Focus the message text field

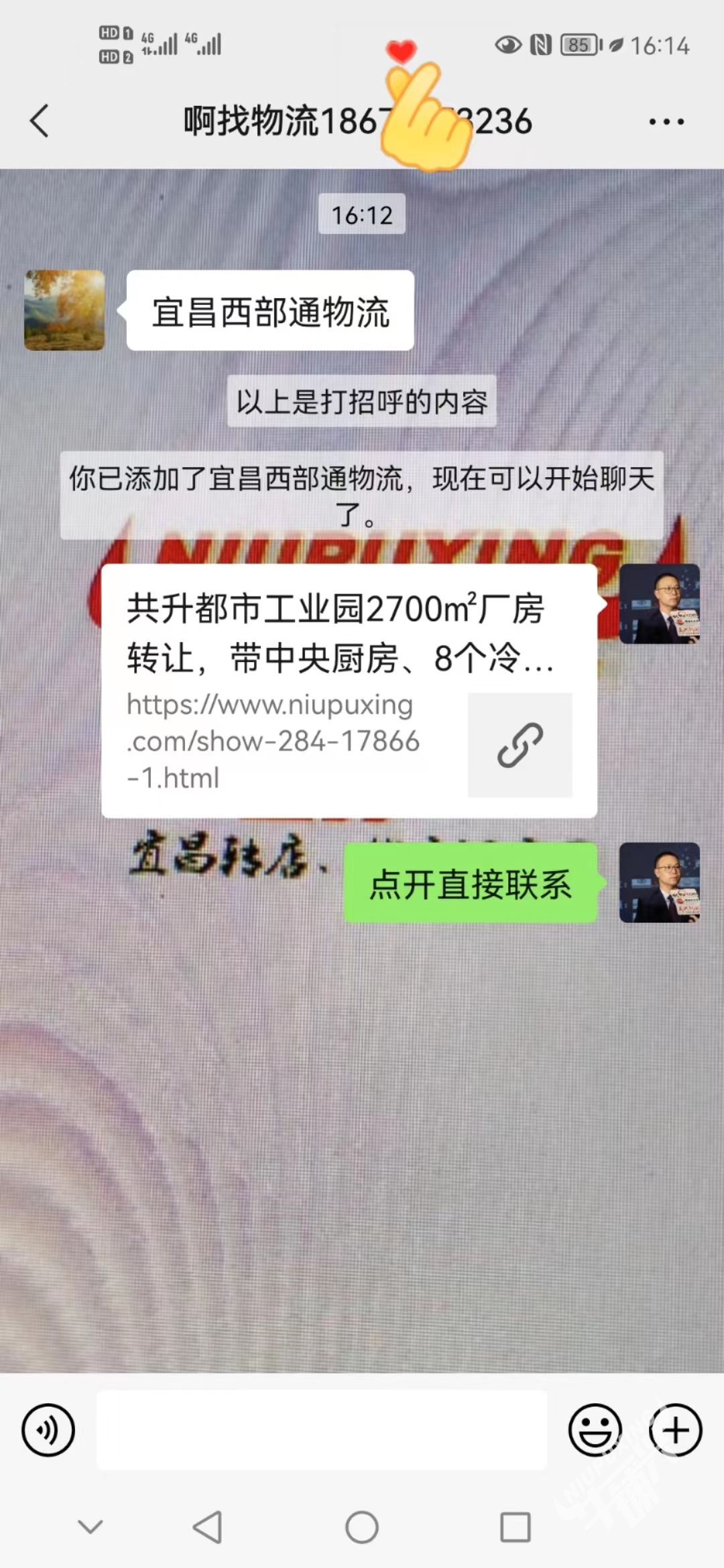[x=322, y=1430]
